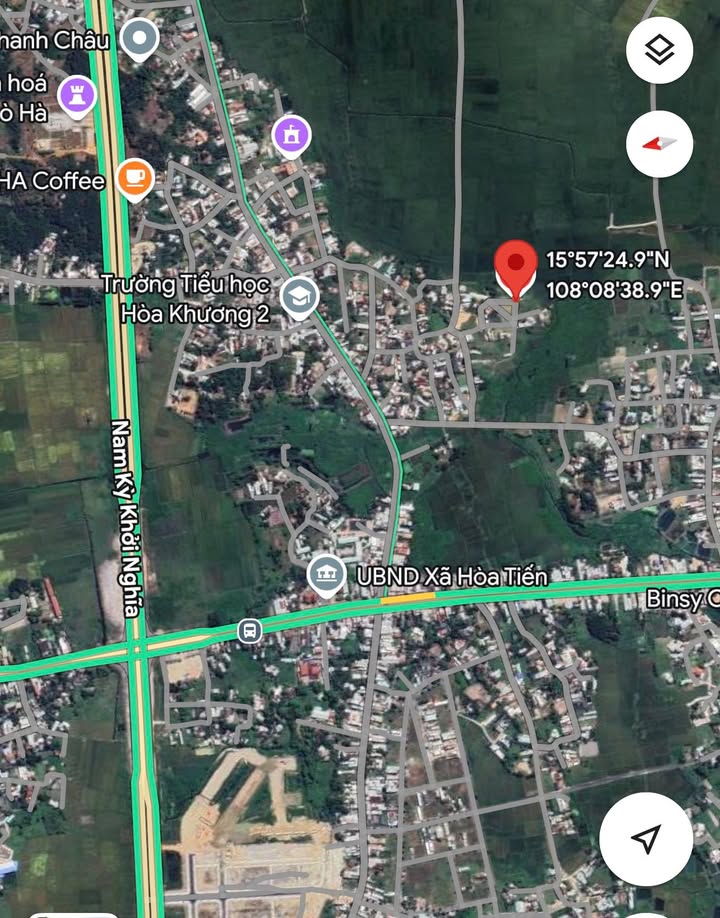Viewport: 720px width, 918px height.
Task: Open the map layers selector
Action: tap(659, 50)
